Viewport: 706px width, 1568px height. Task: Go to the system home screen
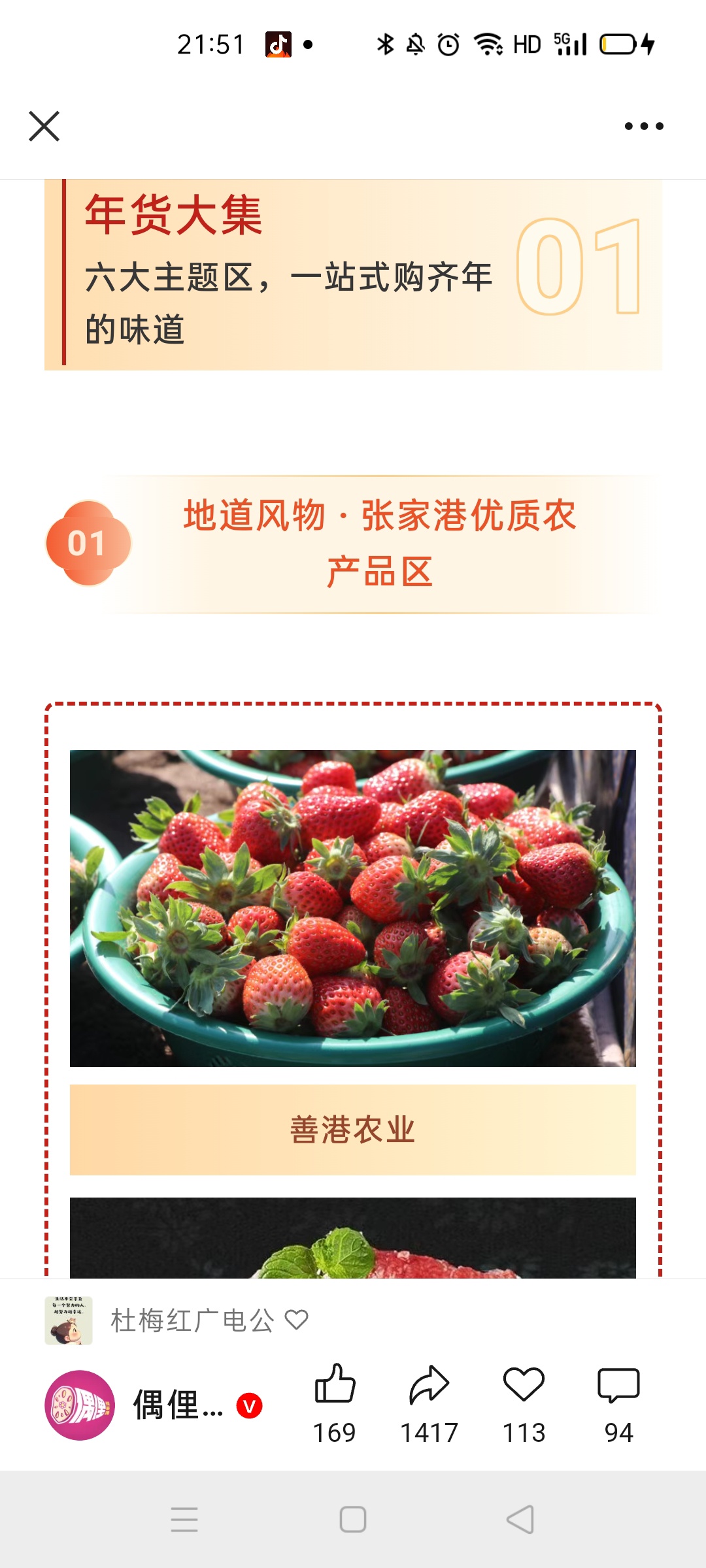pyautogui.click(x=353, y=1519)
